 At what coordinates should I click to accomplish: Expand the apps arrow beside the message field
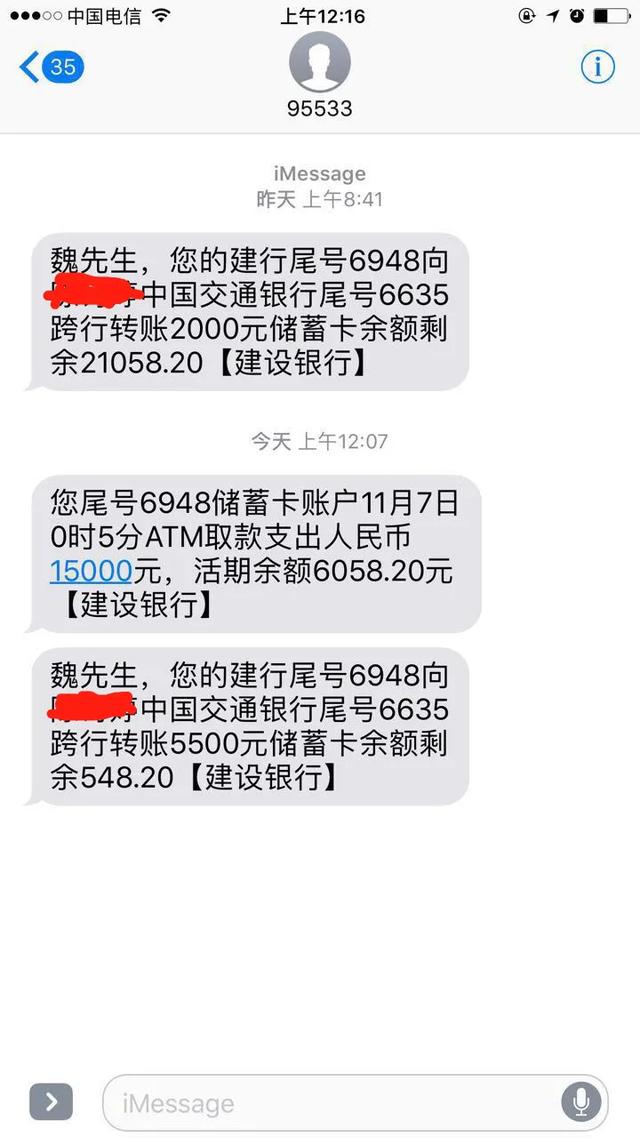pyautogui.click(x=51, y=1102)
